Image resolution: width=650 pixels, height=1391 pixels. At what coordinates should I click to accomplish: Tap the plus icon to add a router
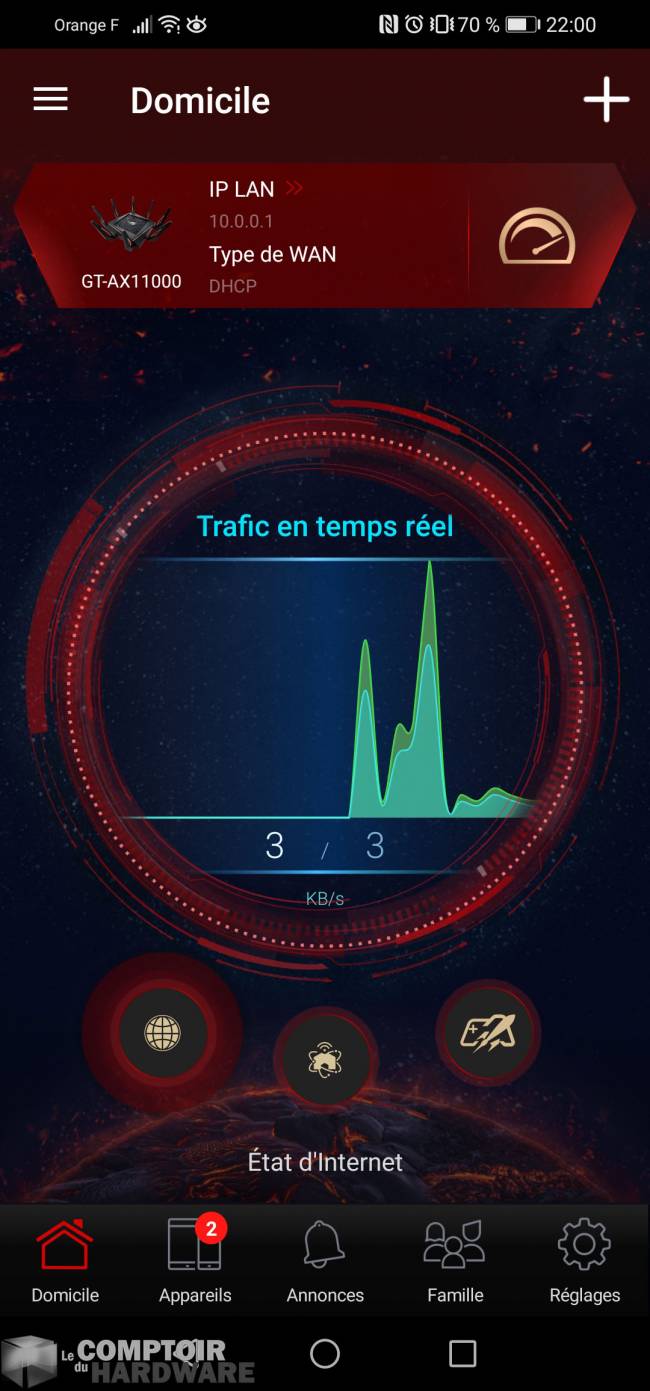pos(606,100)
